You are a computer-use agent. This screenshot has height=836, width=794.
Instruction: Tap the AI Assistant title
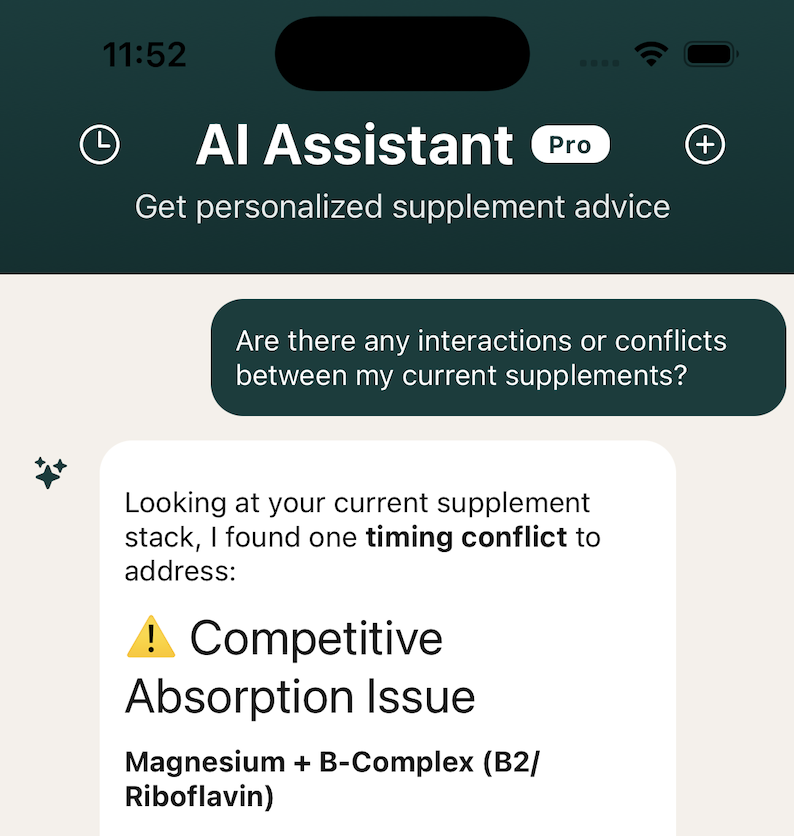[x=353, y=144]
